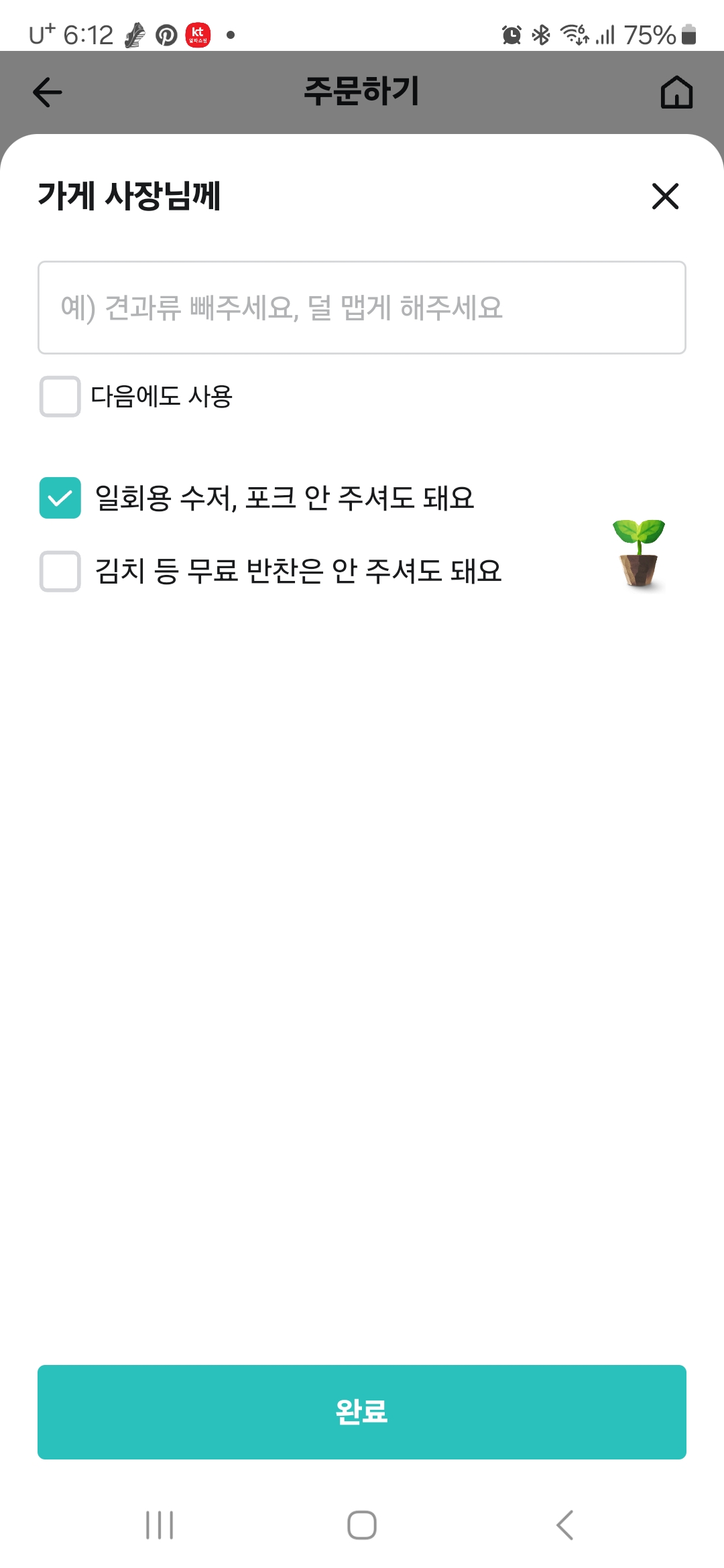The height and width of the screenshot is (1568, 724).
Task: Close the 가게 사장님께 sheet
Action: 665,196
